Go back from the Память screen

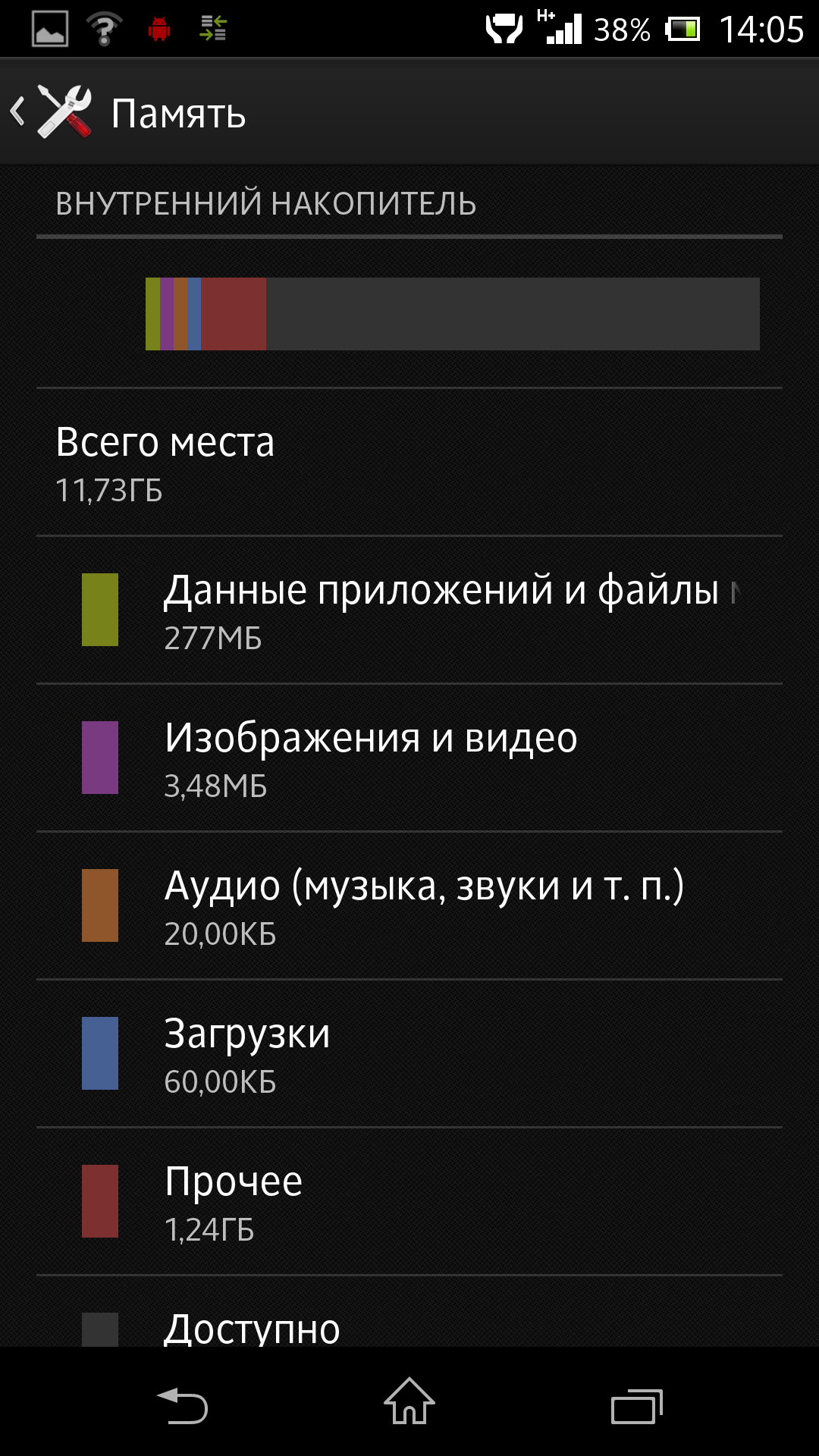52,112
